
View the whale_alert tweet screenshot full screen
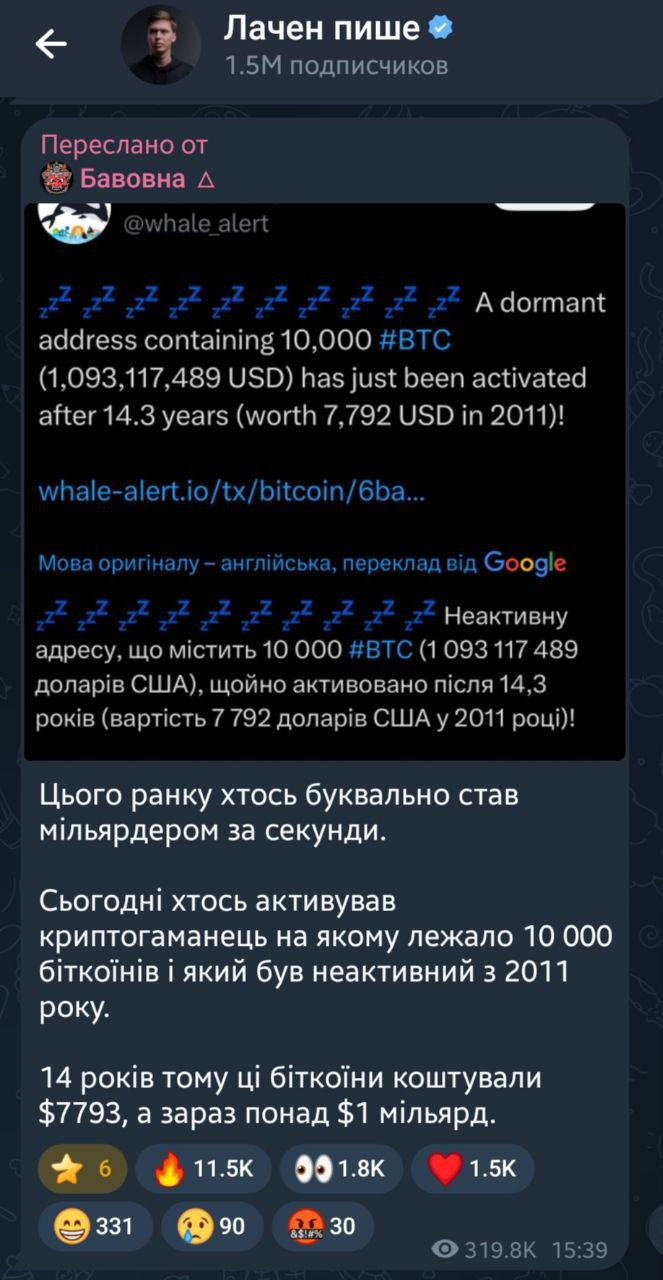coord(325,480)
